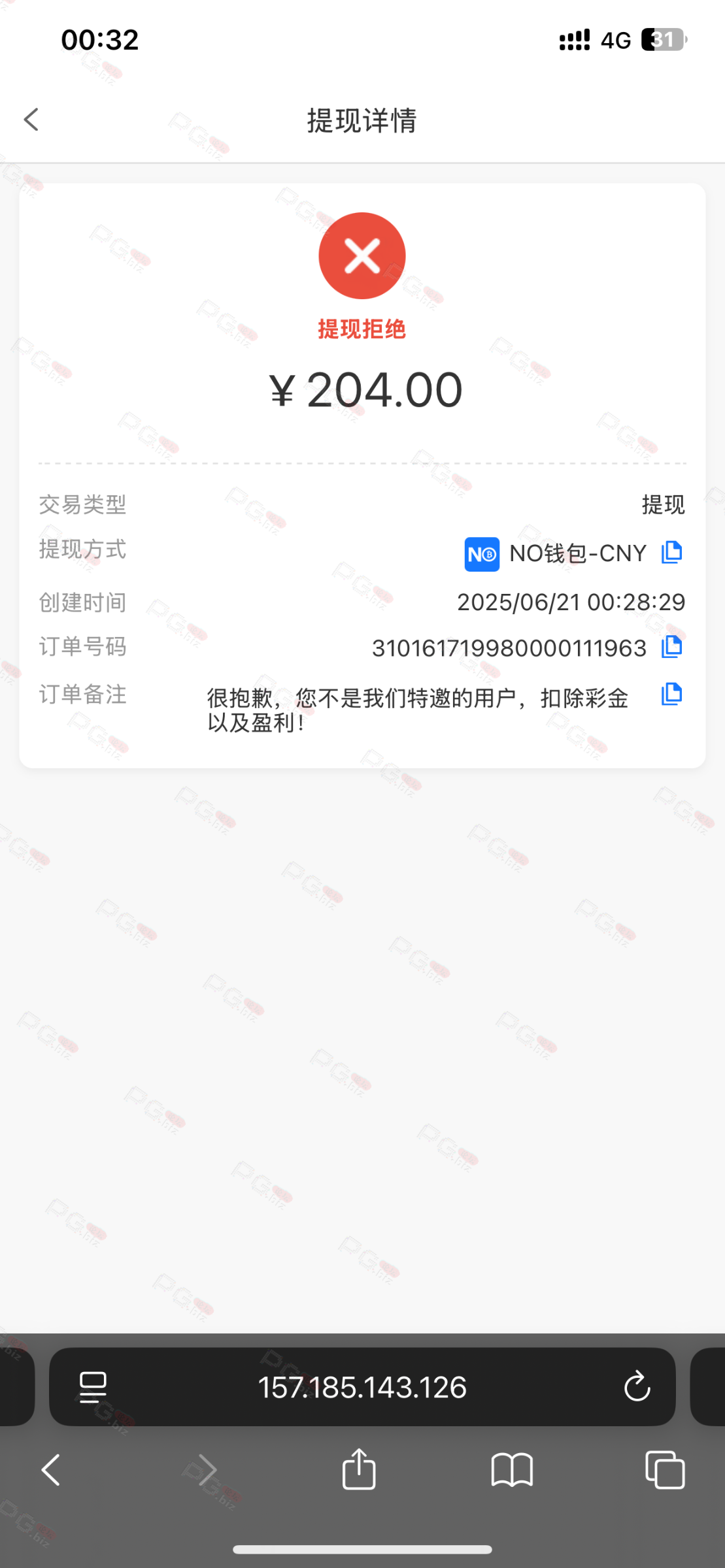Copy the NO钱包-CNY withdrawal method
Viewport: 725px width, 1568px height.
671,553
